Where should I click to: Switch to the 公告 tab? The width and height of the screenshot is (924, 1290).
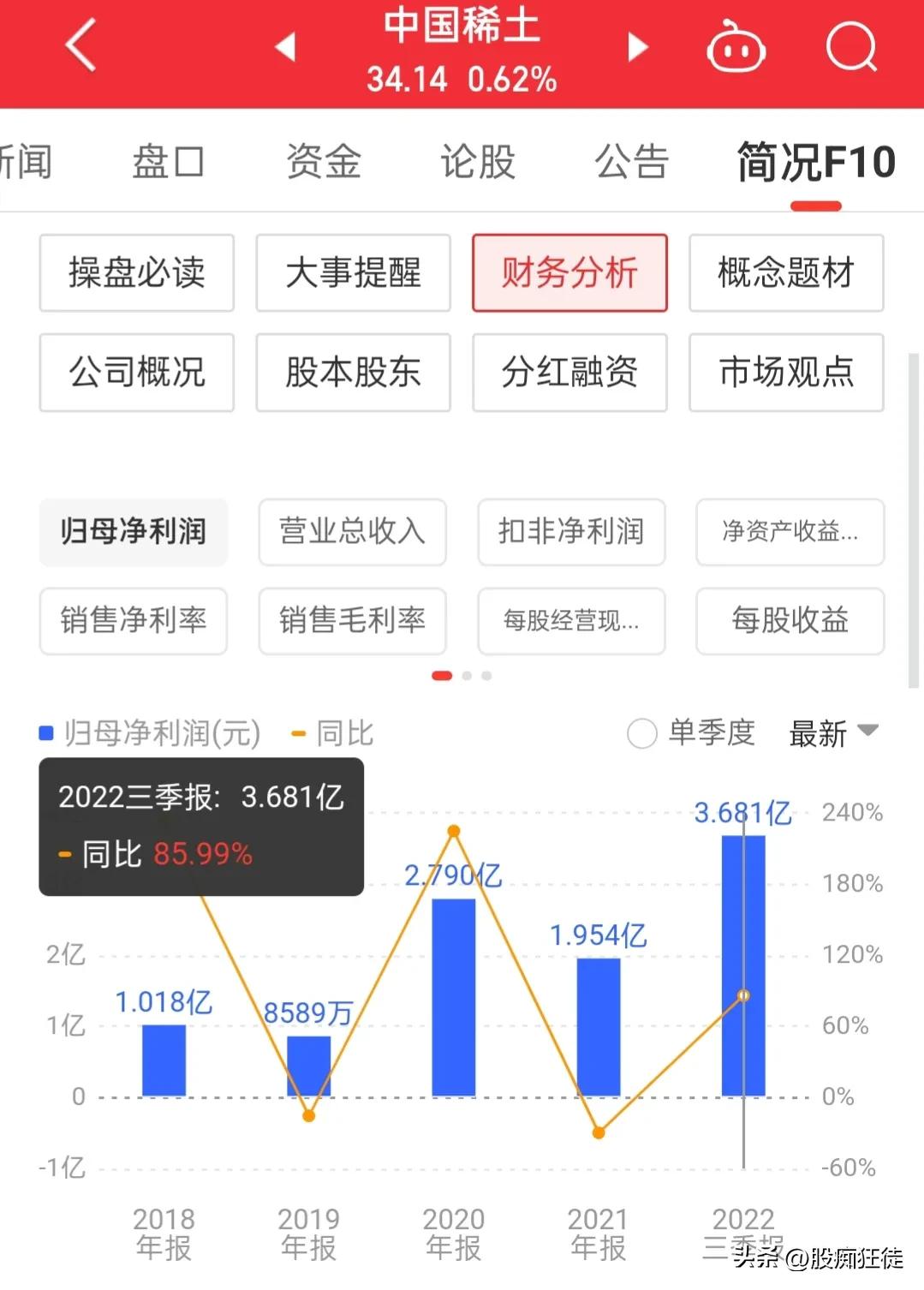[x=632, y=162]
